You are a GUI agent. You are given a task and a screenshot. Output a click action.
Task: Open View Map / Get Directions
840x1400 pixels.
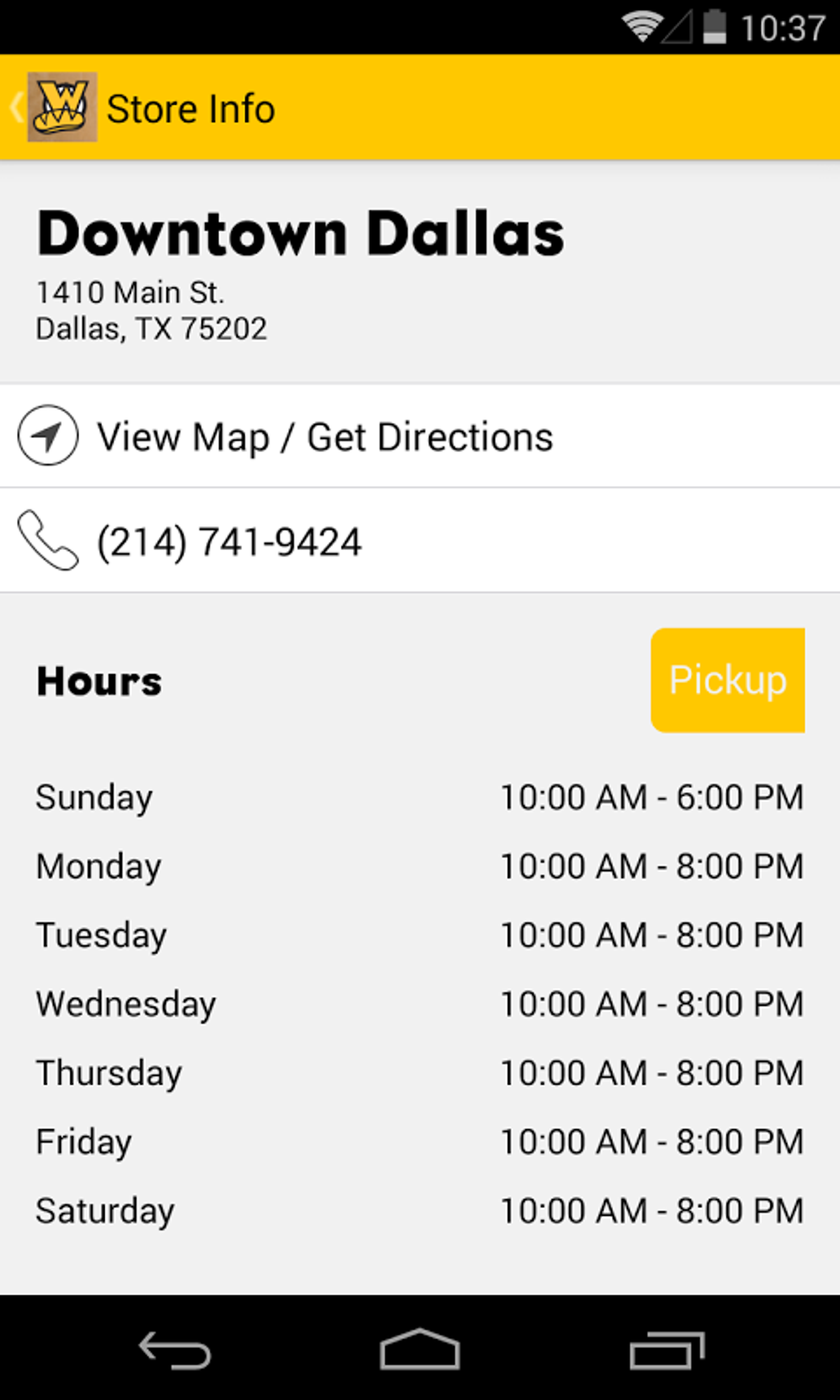pos(324,436)
